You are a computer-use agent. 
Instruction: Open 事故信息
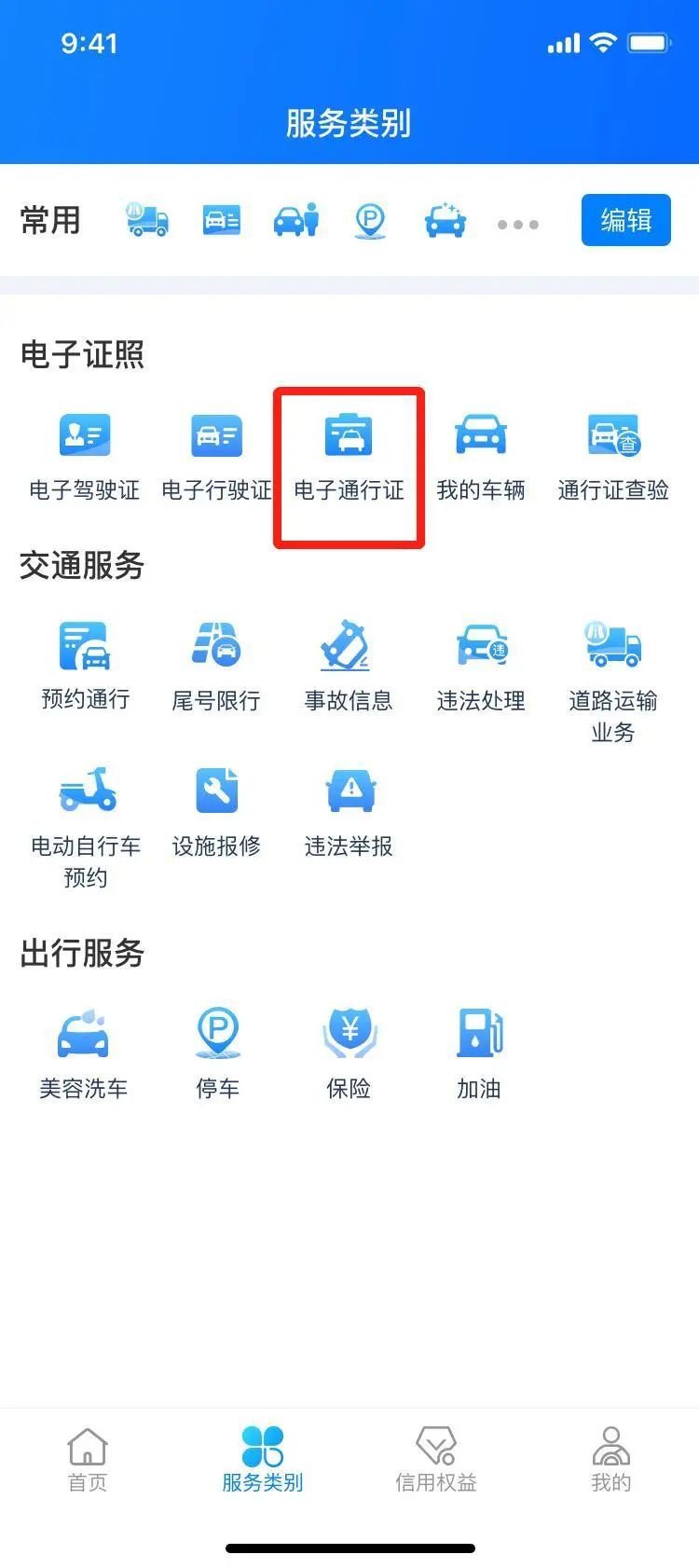[349, 667]
